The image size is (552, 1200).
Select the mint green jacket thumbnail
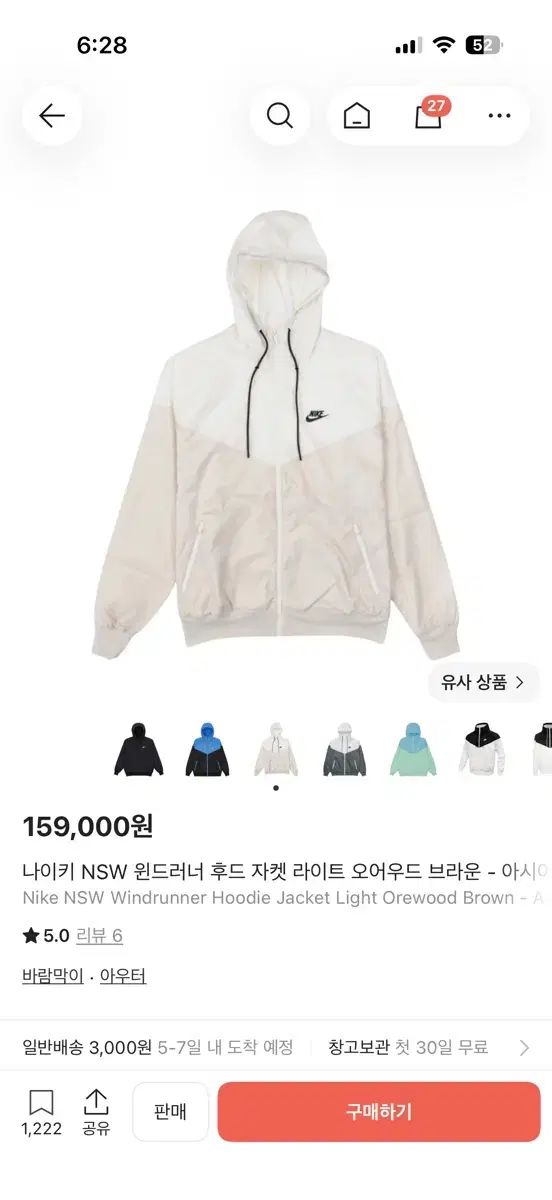click(413, 749)
